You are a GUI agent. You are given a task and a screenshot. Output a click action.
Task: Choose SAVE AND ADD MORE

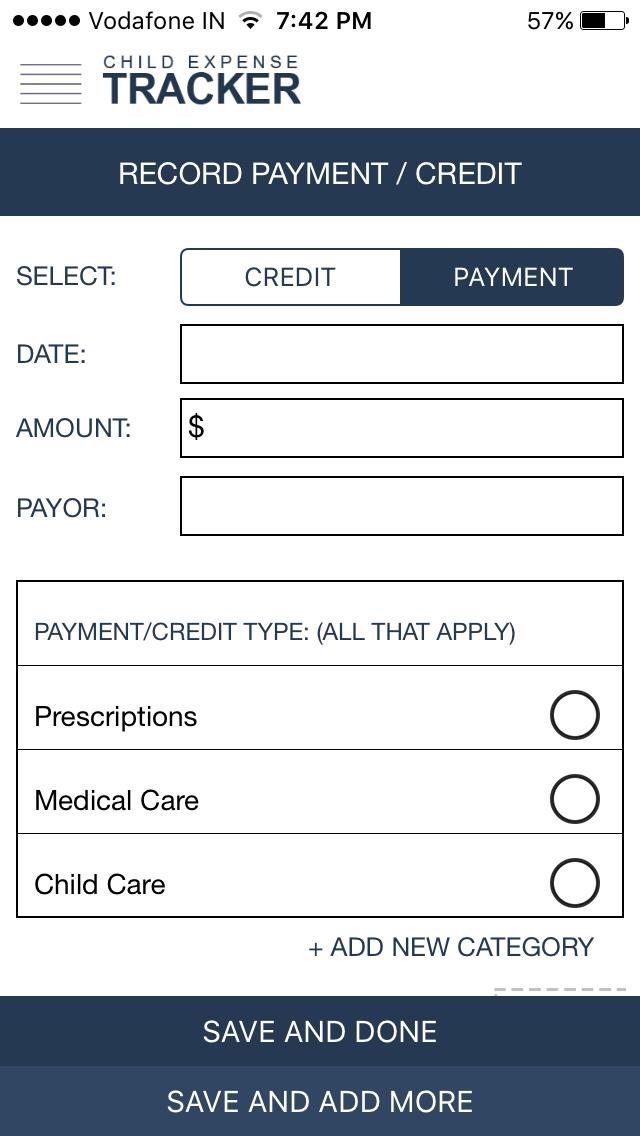[320, 1101]
